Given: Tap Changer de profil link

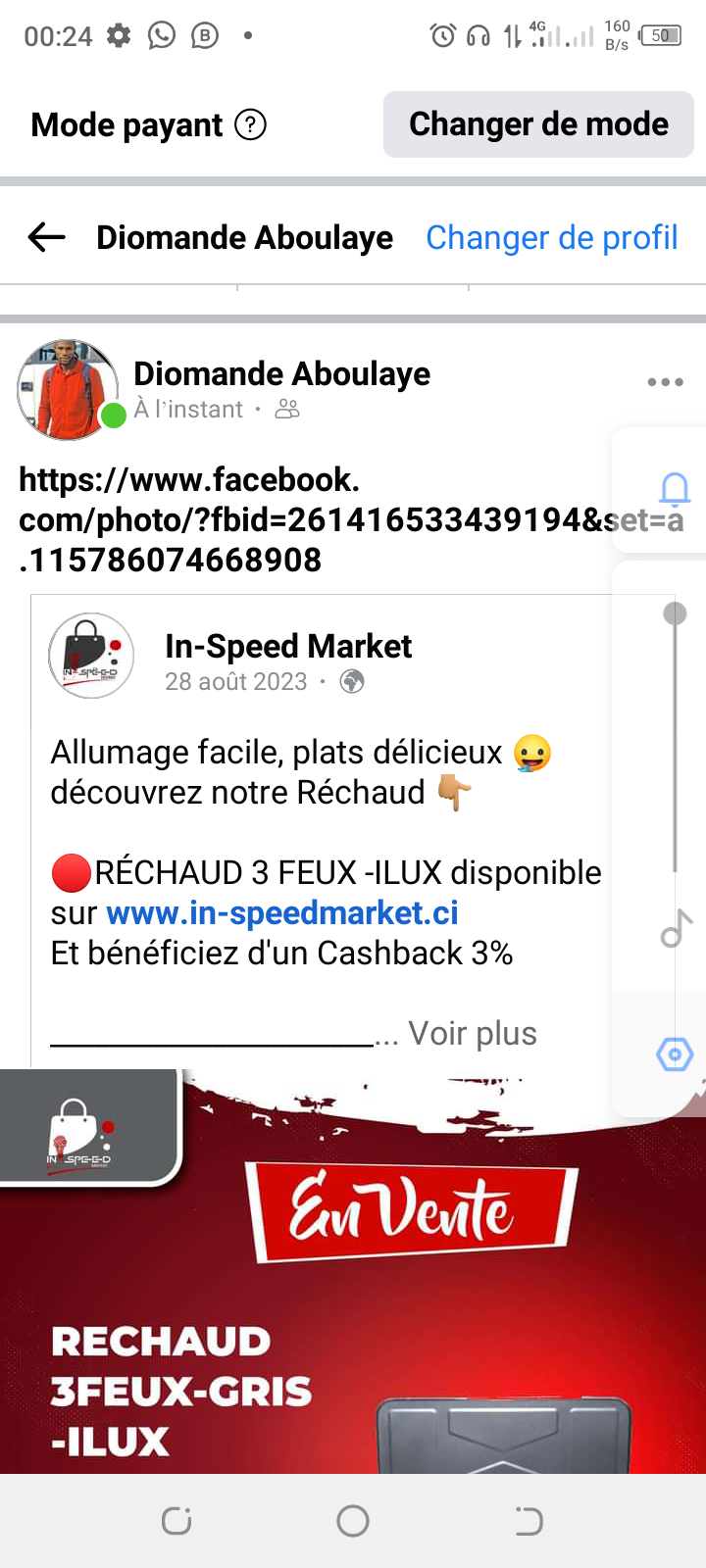Looking at the screenshot, I should point(551,237).
